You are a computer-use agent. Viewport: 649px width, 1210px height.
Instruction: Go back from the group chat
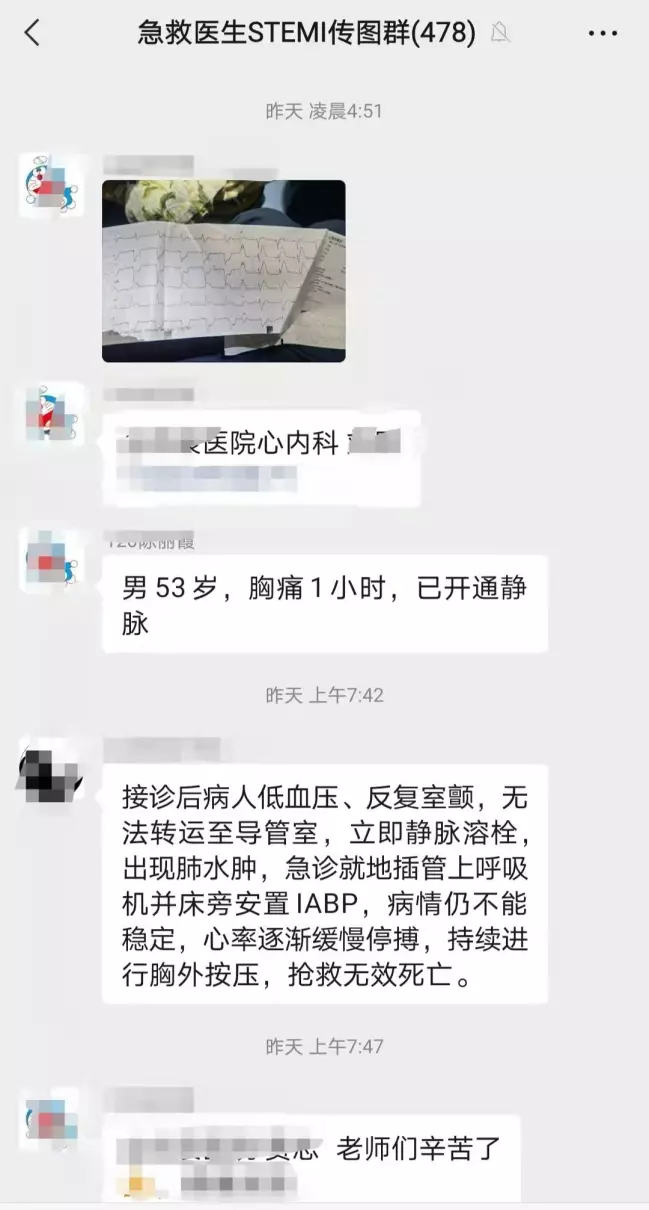[32, 33]
